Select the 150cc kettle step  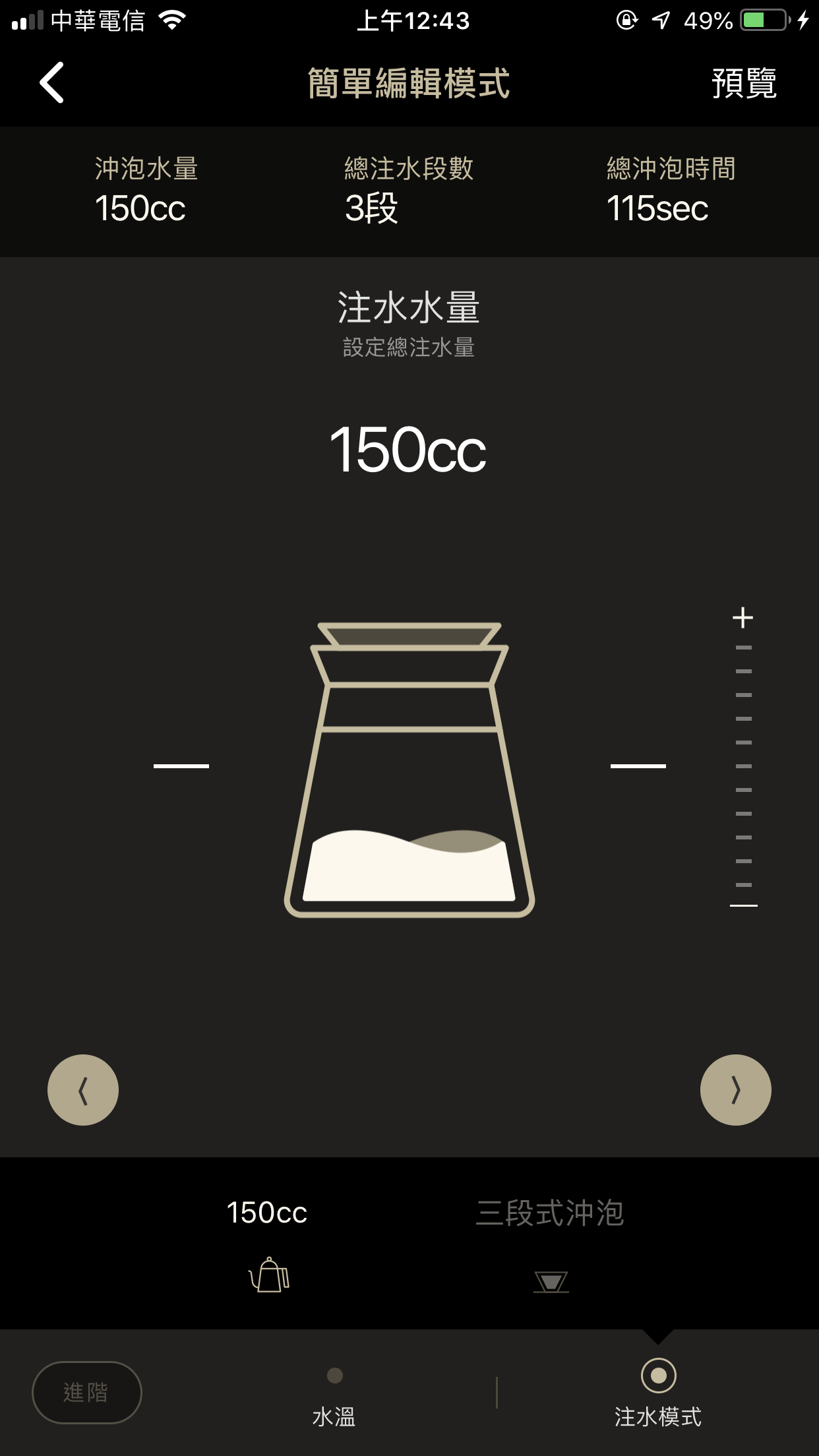(x=267, y=1243)
